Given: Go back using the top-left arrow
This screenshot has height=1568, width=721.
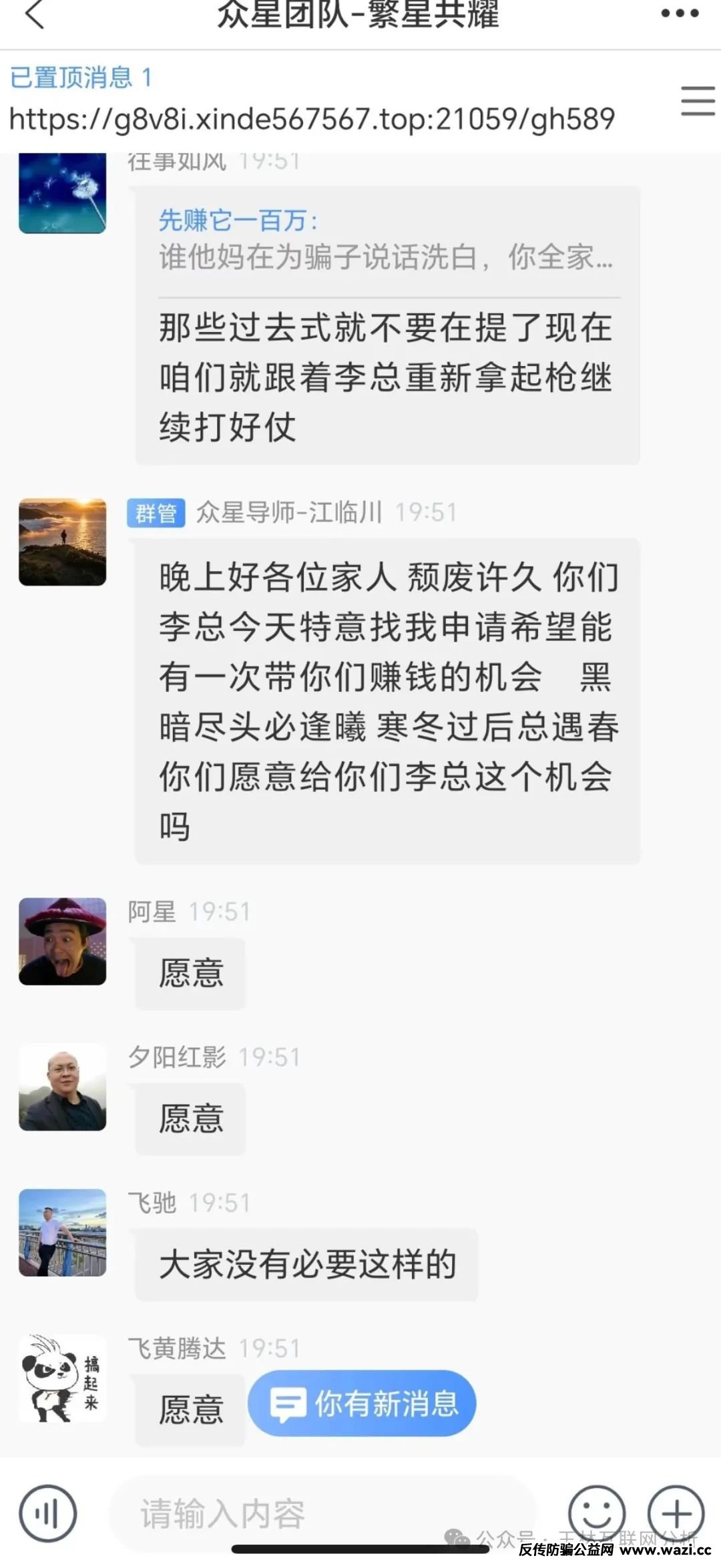Looking at the screenshot, I should click(35, 15).
